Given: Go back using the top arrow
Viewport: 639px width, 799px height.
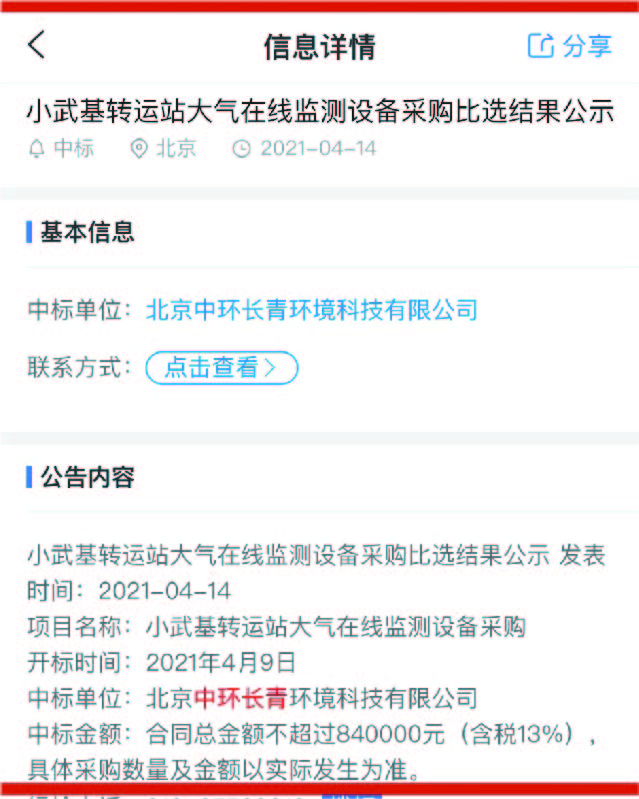Looking at the screenshot, I should (37, 45).
